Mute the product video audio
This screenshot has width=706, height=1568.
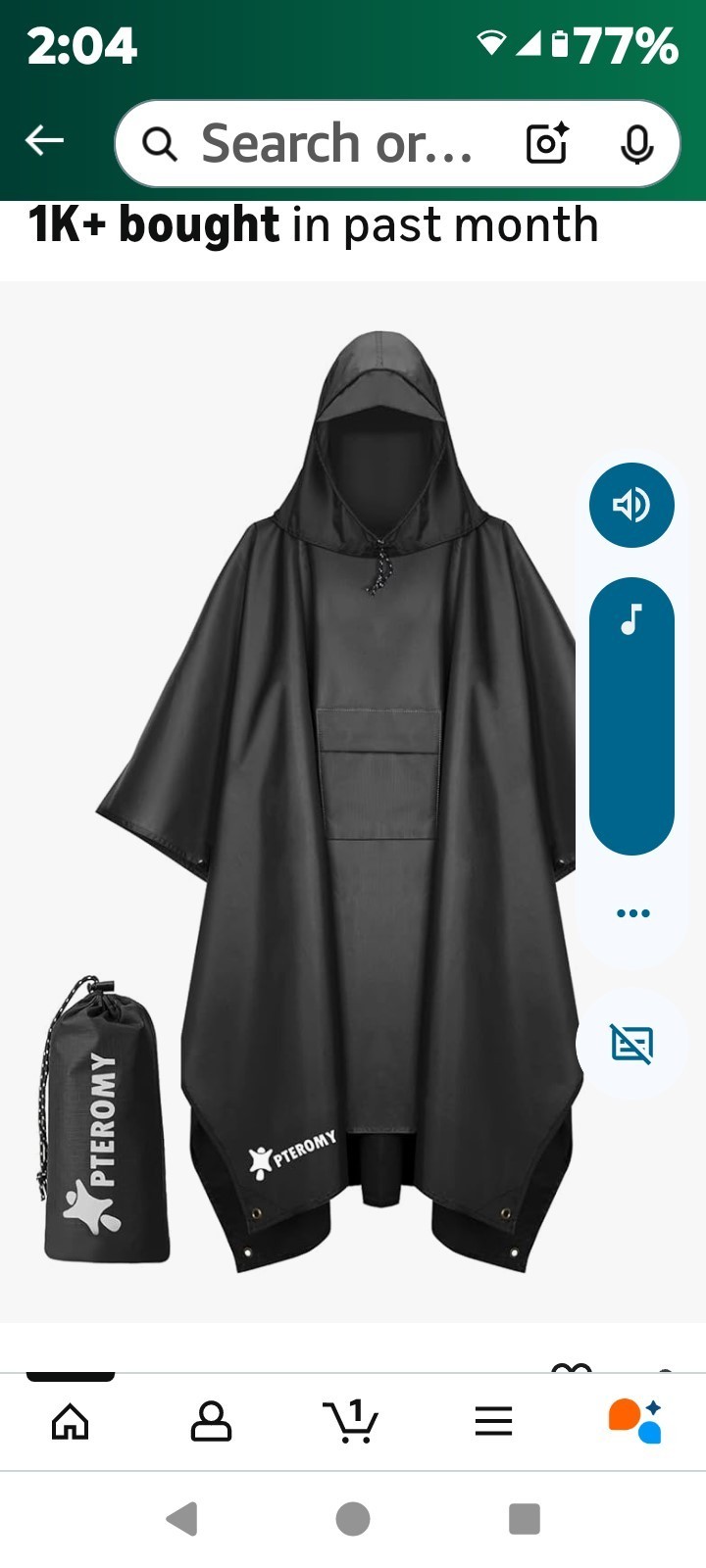tap(630, 504)
